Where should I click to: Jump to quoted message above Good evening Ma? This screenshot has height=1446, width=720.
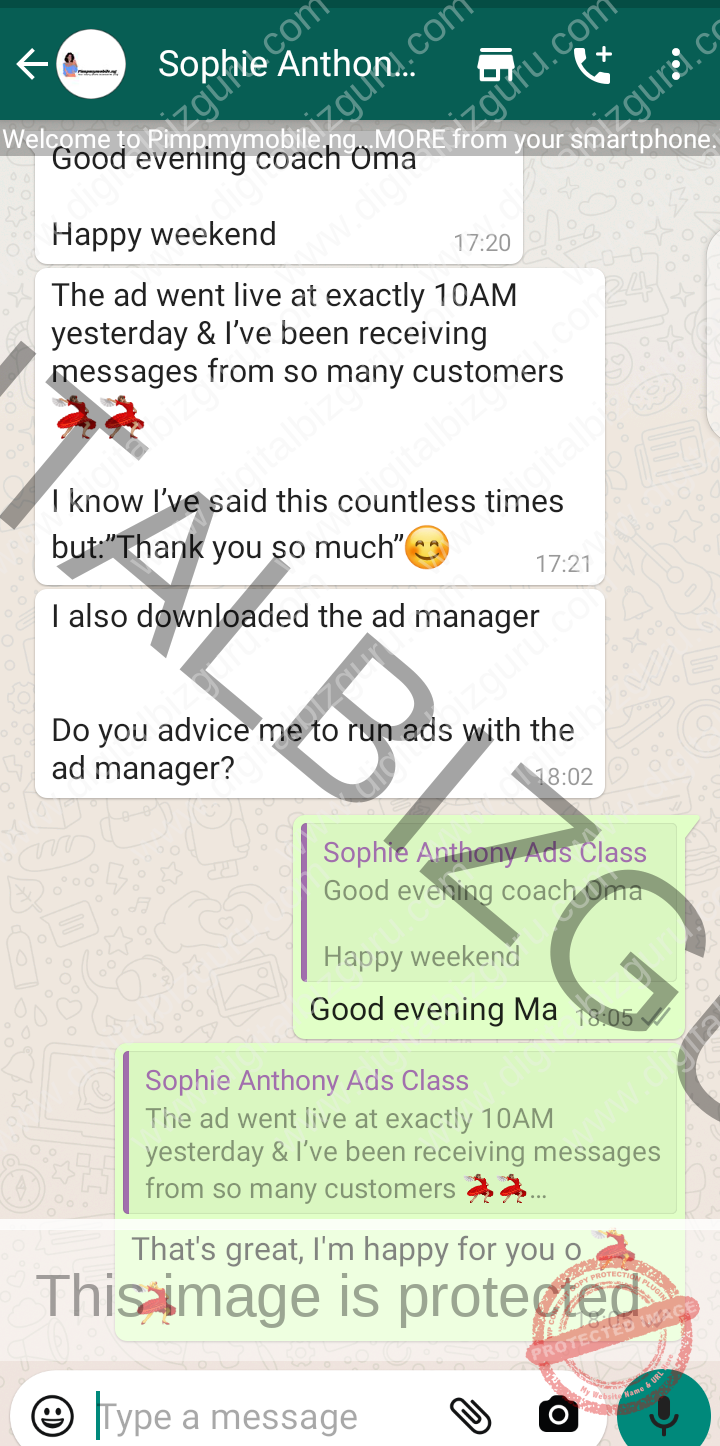point(490,903)
